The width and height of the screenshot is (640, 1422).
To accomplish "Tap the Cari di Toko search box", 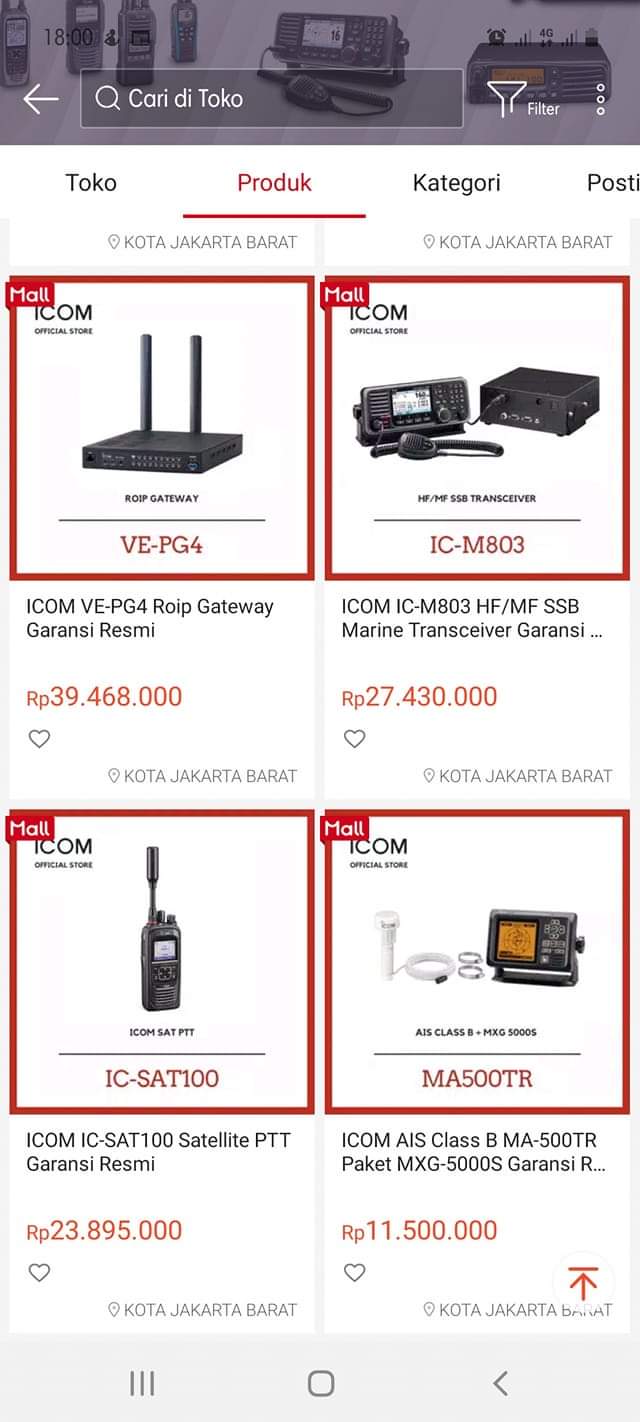I will [271, 98].
